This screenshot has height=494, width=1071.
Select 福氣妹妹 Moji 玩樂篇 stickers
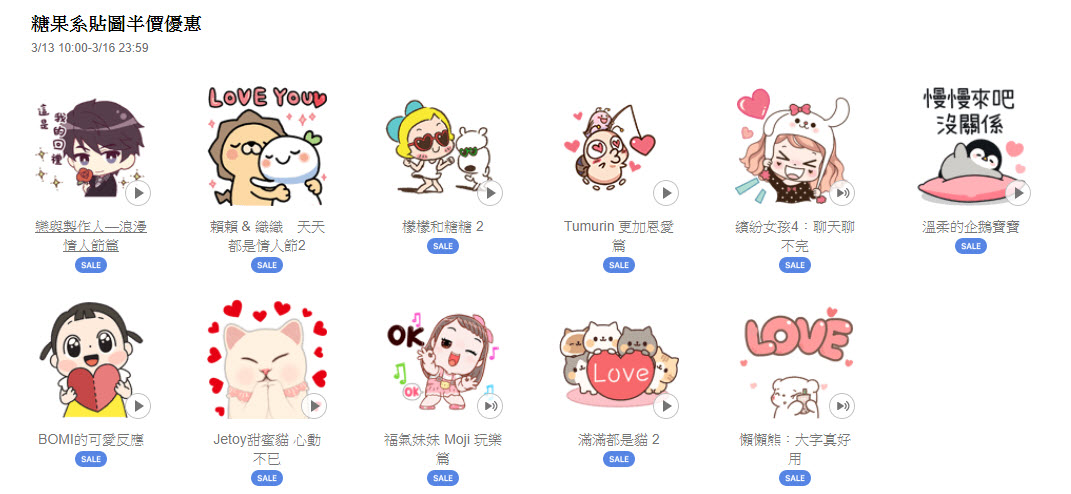tap(442, 448)
